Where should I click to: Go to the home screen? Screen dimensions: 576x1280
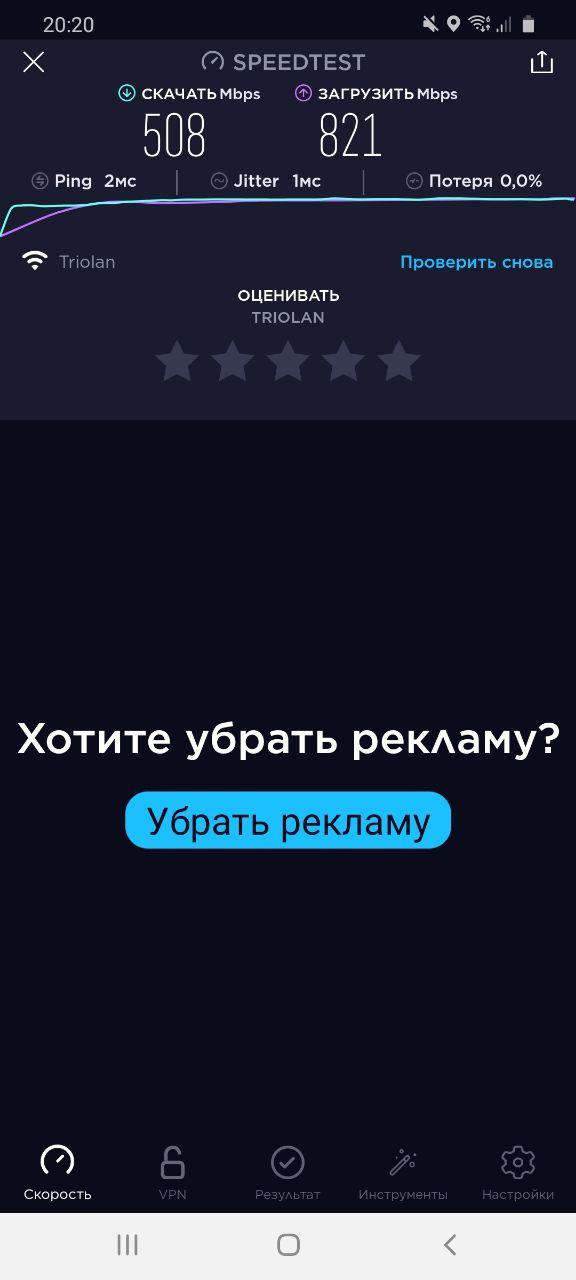click(x=288, y=1244)
